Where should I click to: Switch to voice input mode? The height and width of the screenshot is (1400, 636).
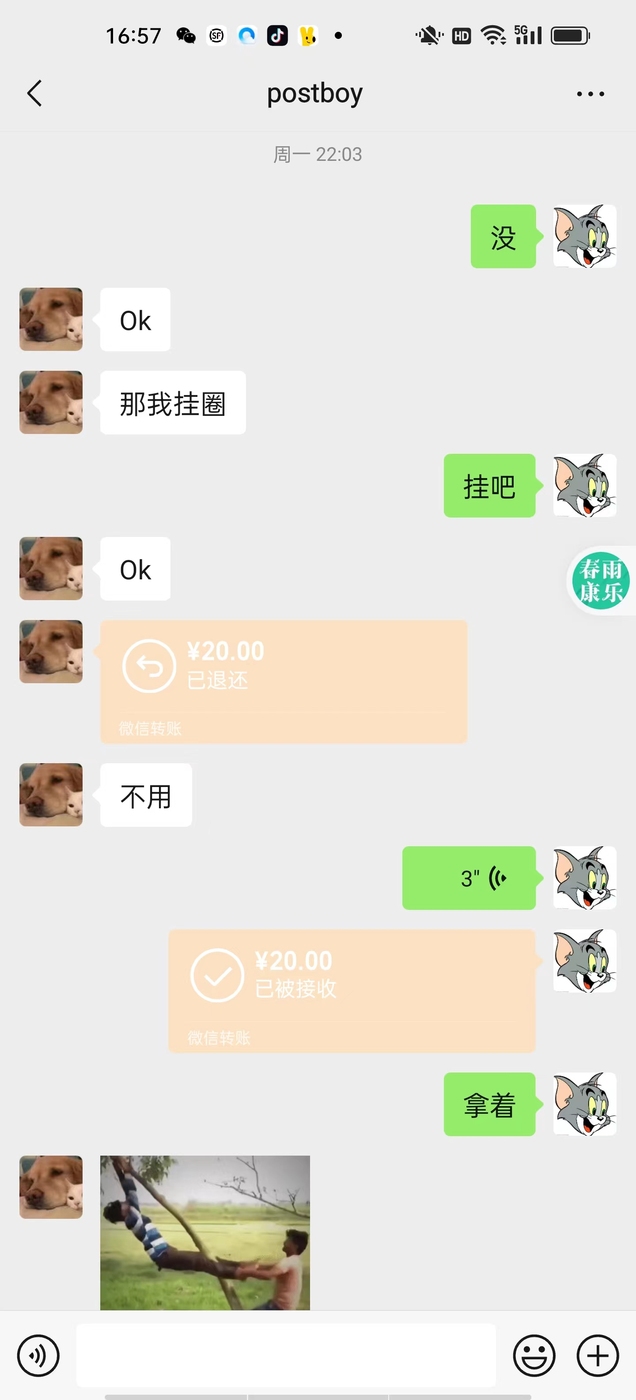39,1356
